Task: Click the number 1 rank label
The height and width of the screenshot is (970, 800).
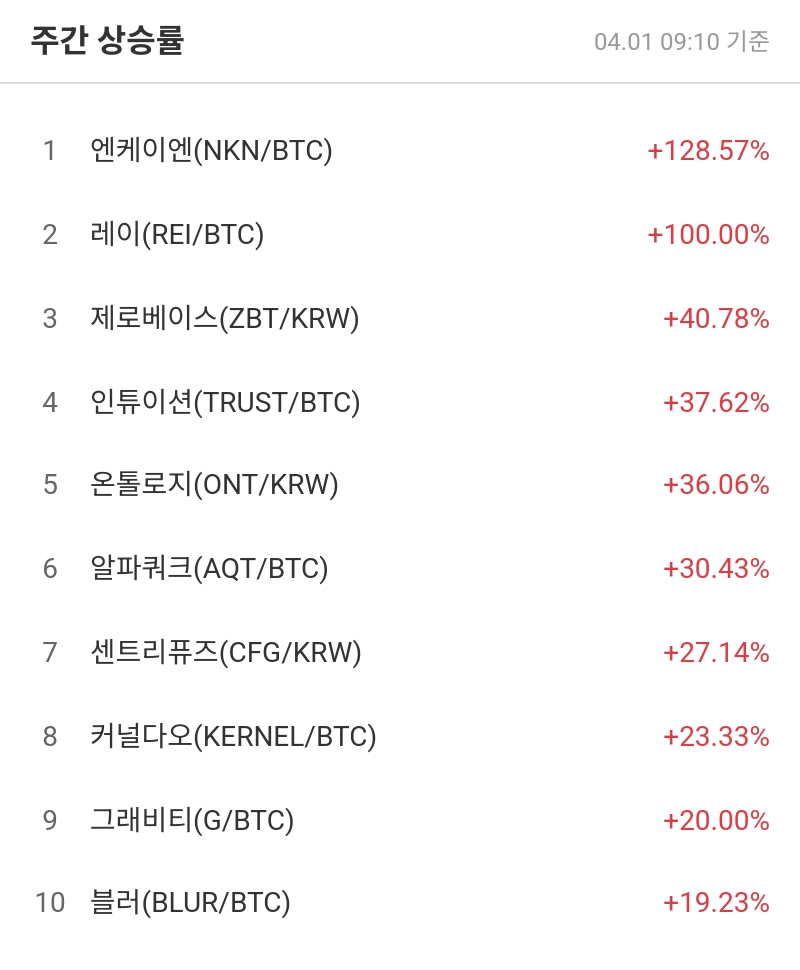Action: (47, 152)
